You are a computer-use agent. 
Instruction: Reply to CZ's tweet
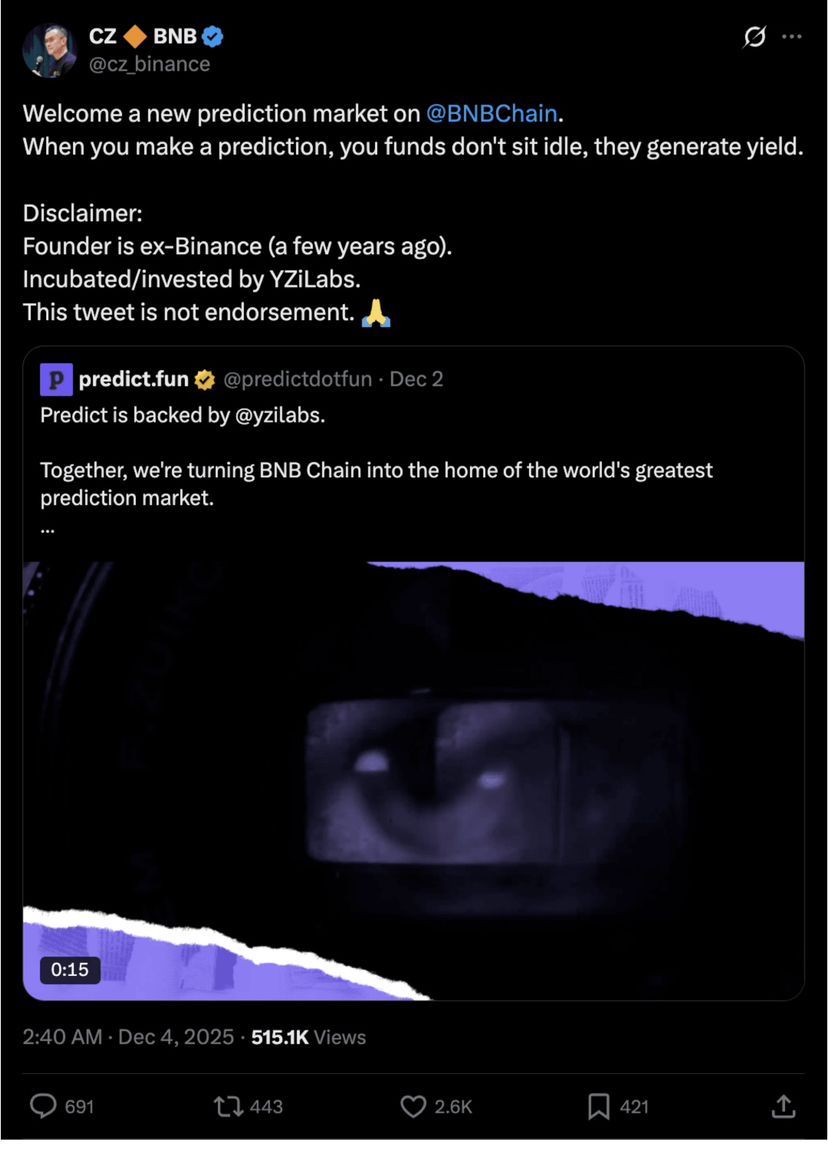43,1106
